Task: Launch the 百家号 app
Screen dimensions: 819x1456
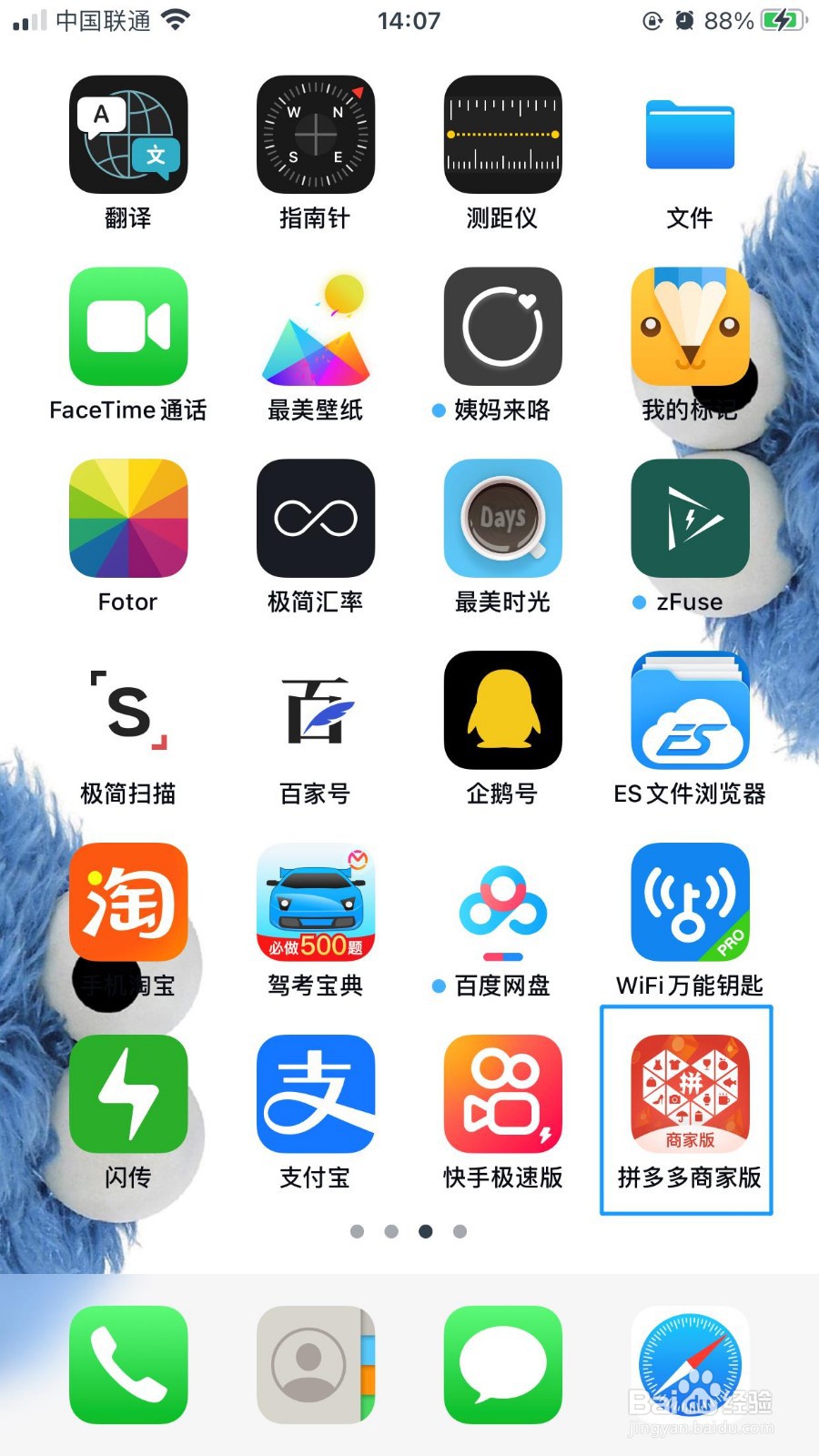Action: tap(316, 710)
